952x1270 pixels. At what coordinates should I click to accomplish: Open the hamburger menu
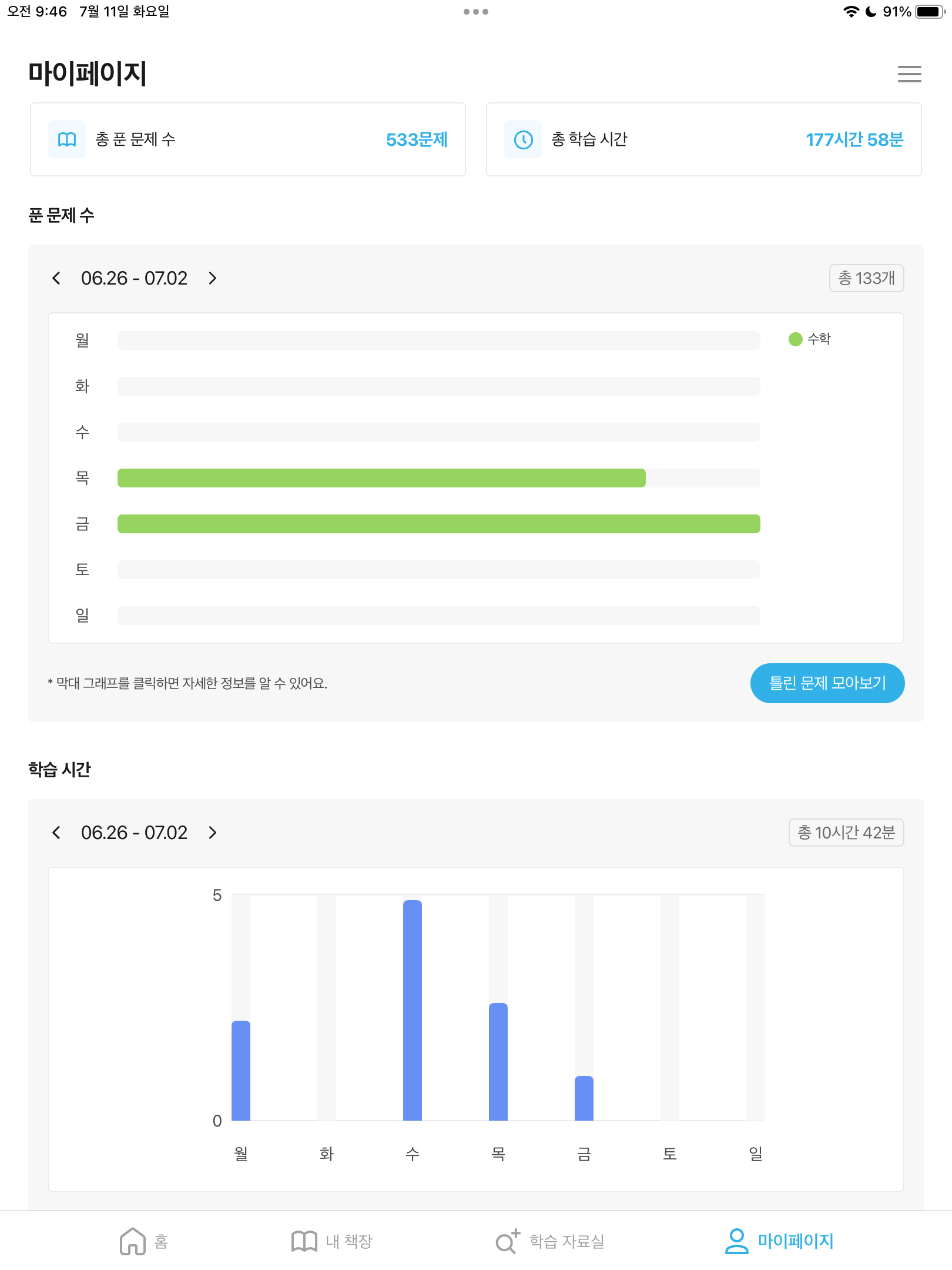pyautogui.click(x=909, y=74)
